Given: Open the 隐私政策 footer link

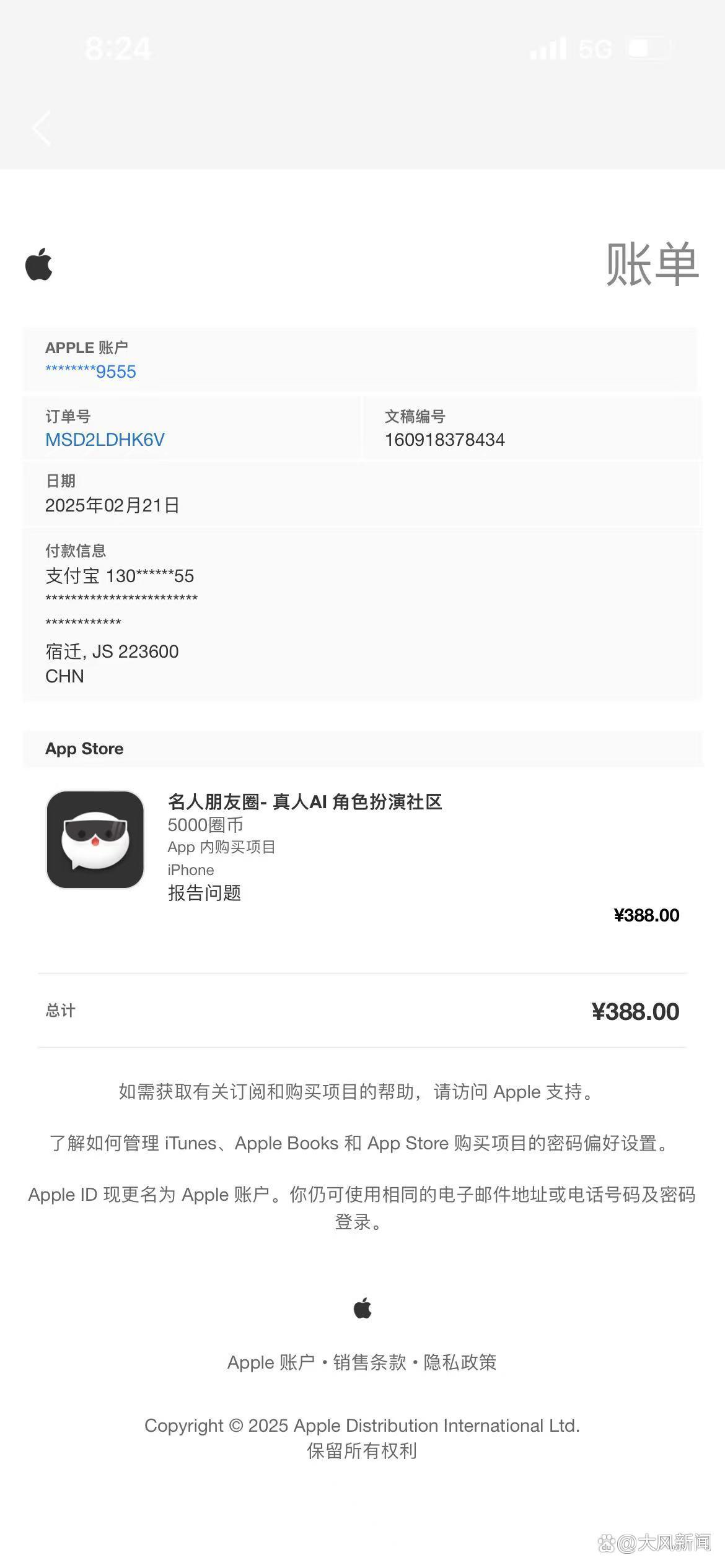Looking at the screenshot, I should pyautogui.click(x=460, y=1362).
